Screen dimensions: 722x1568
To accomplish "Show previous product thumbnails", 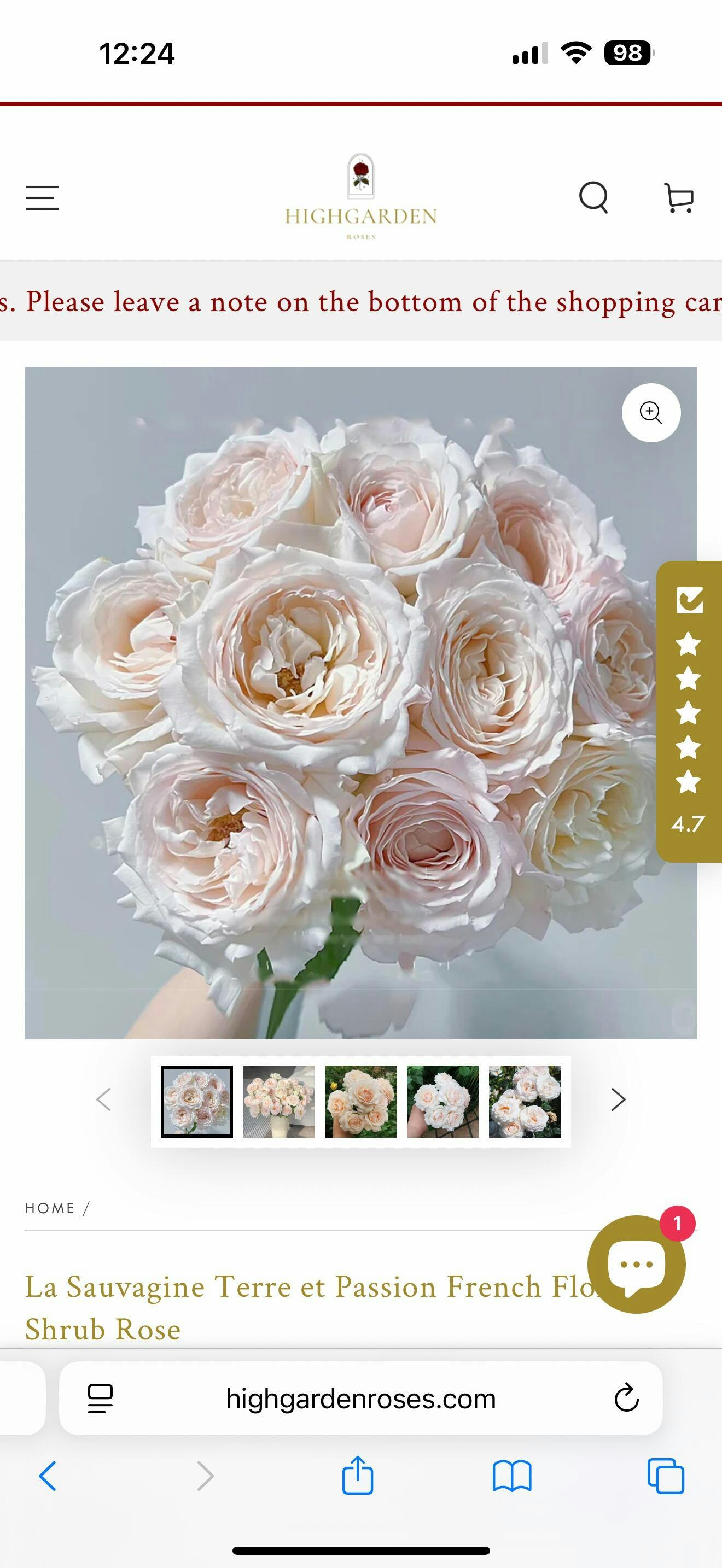I will coord(103,1099).
